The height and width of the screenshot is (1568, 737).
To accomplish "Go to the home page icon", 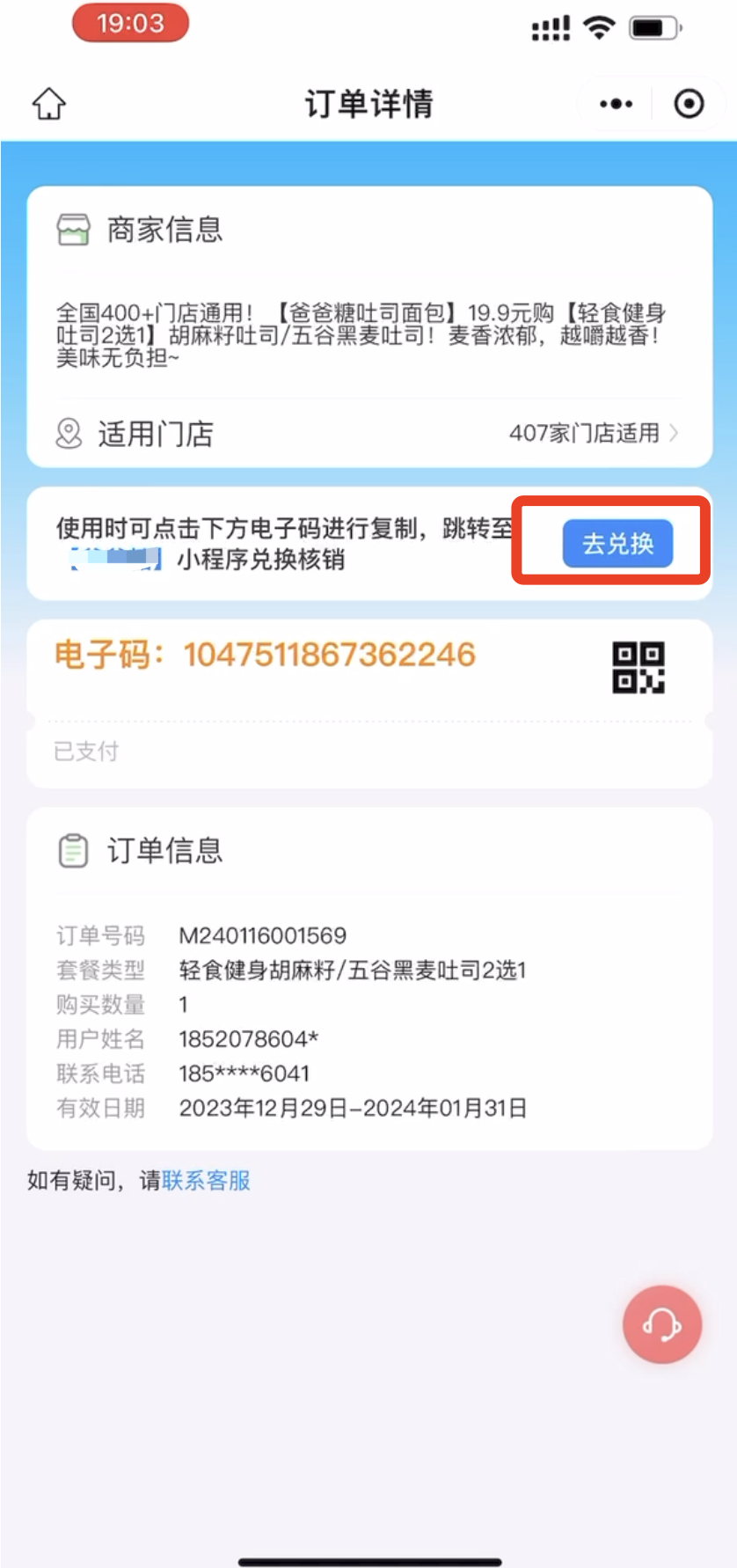I will pos(49,104).
